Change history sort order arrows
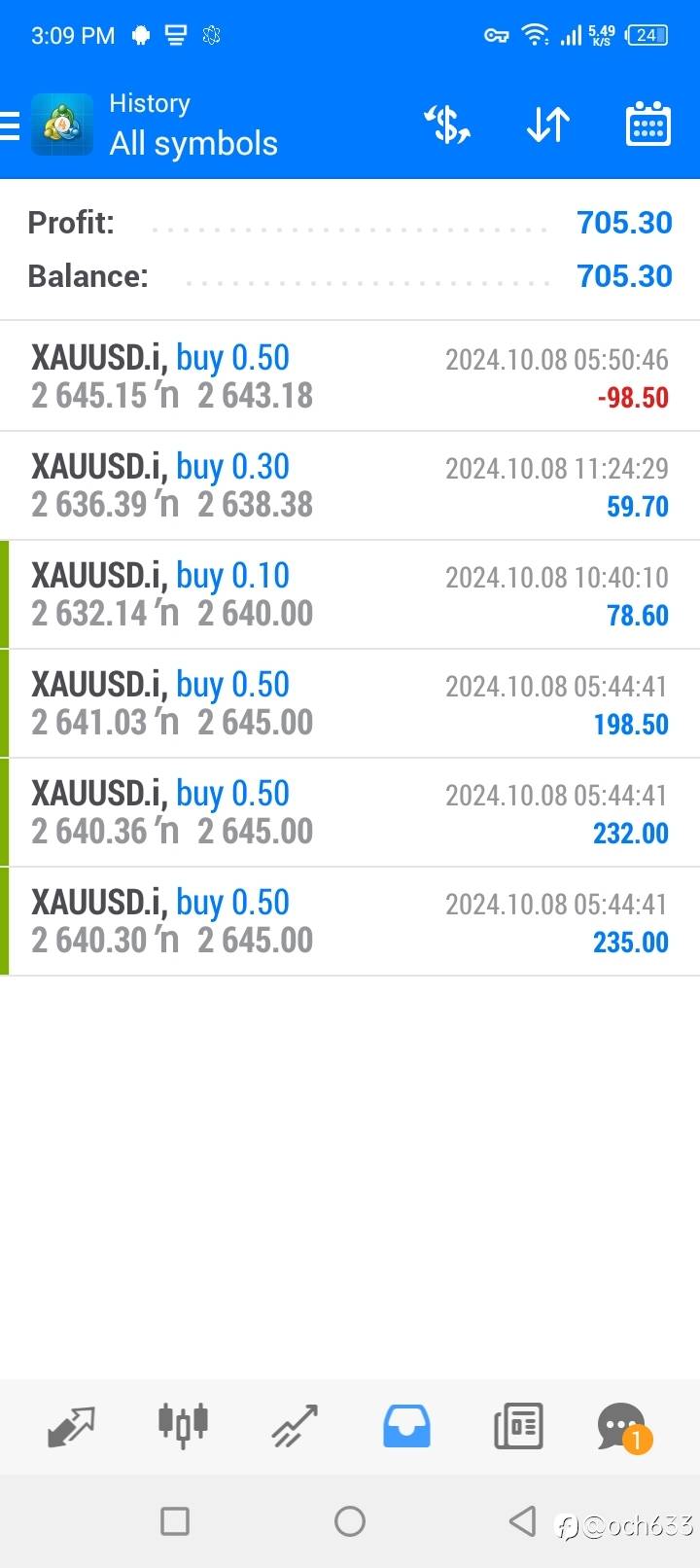 click(548, 125)
